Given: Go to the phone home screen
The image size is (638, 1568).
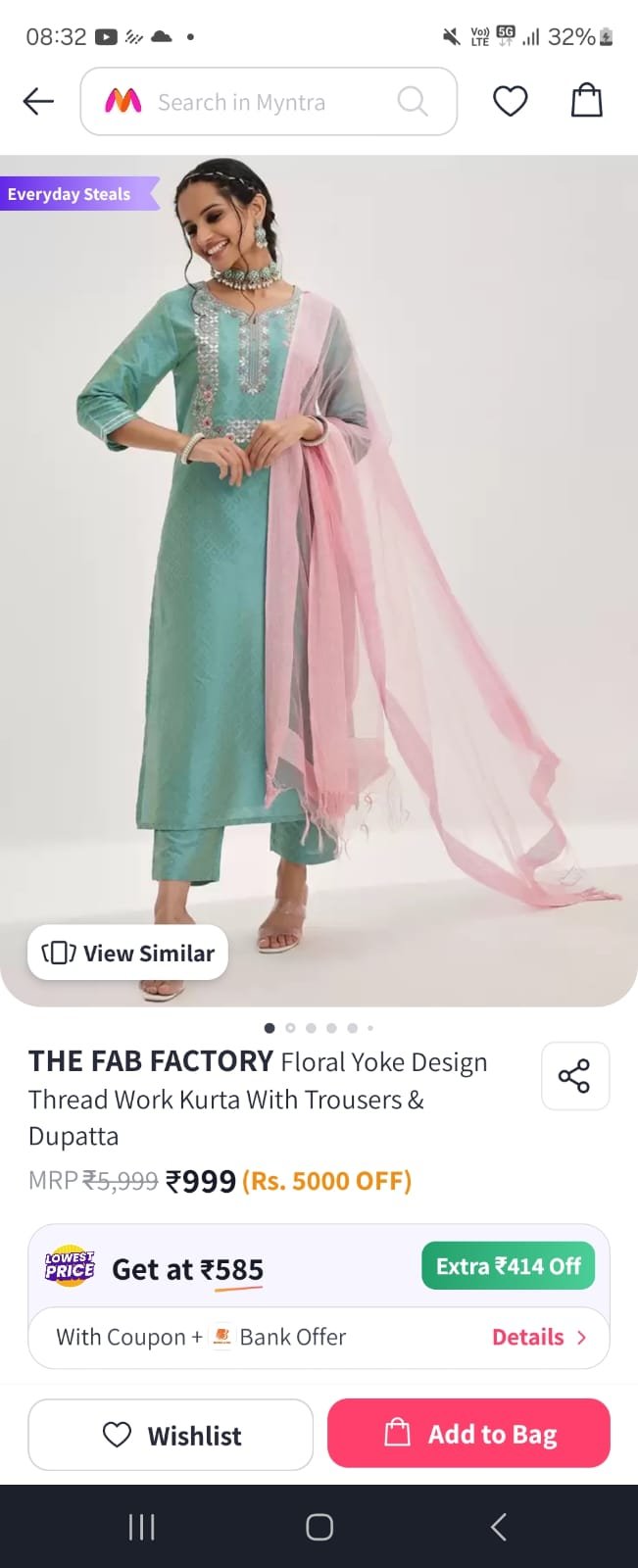Looking at the screenshot, I should click(319, 1527).
